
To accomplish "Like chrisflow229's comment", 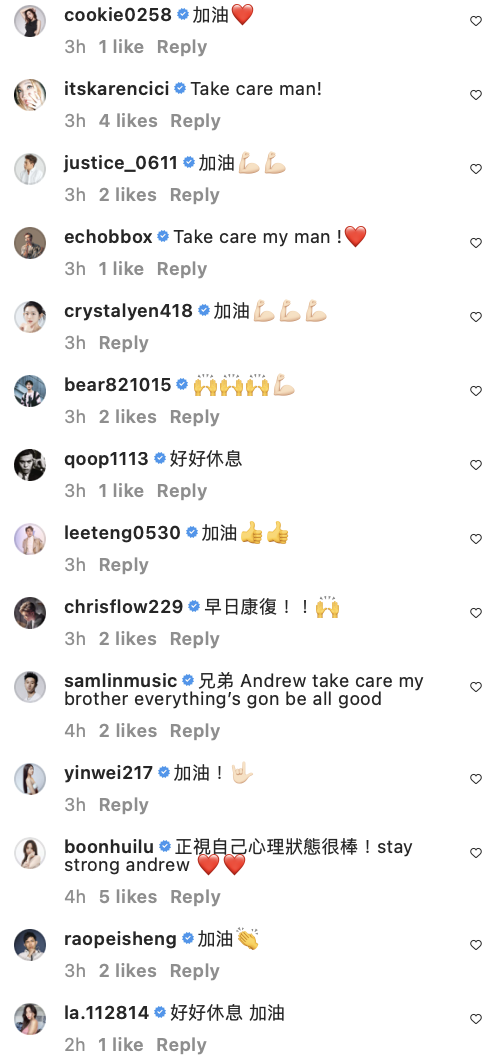I will point(476,613).
